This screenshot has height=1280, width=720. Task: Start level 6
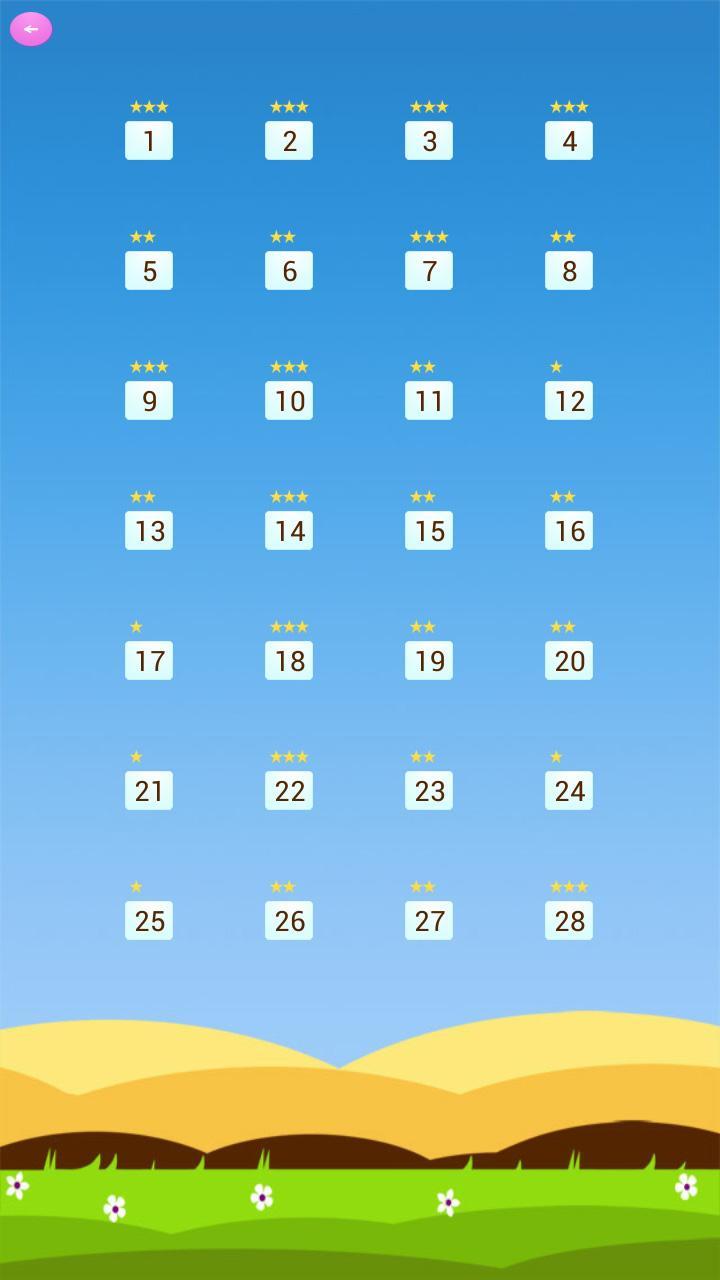click(x=289, y=271)
